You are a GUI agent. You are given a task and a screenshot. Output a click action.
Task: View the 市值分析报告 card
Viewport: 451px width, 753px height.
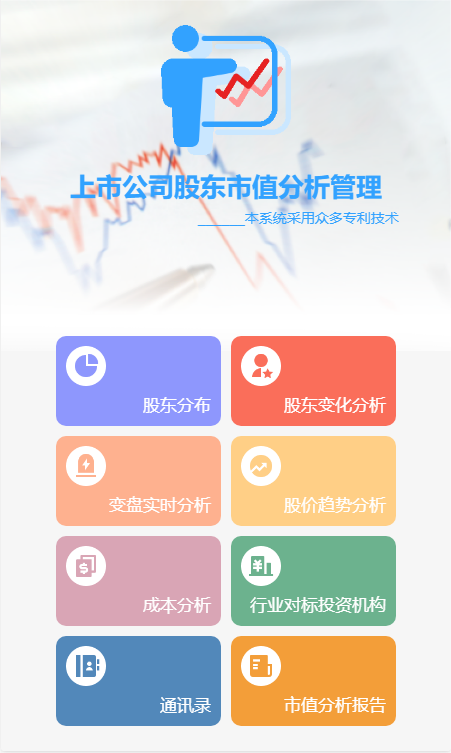point(313,681)
